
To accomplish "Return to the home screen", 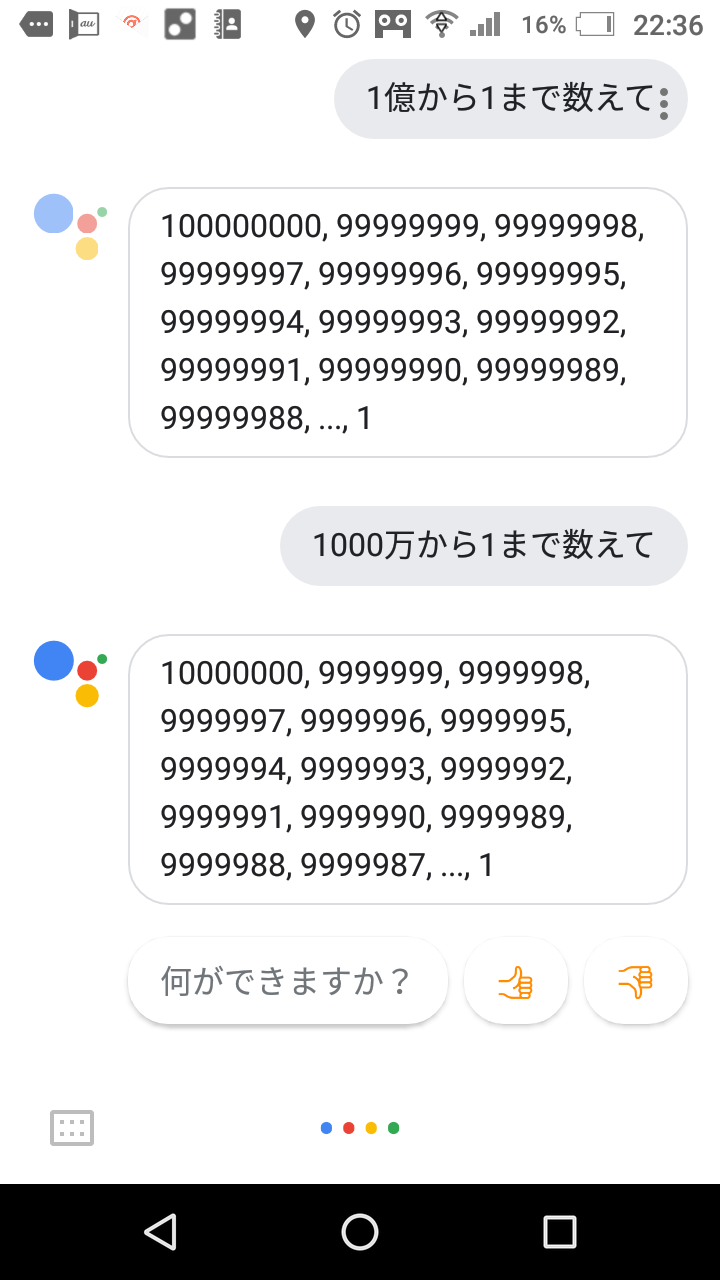I will [x=360, y=1232].
